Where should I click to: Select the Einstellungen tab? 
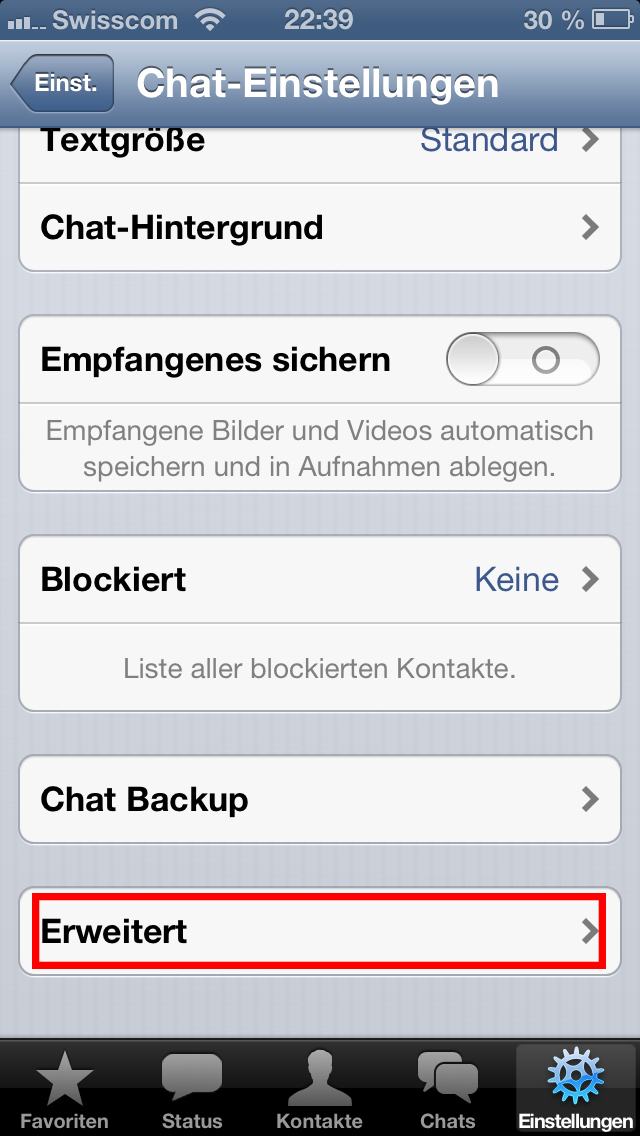[575, 1090]
